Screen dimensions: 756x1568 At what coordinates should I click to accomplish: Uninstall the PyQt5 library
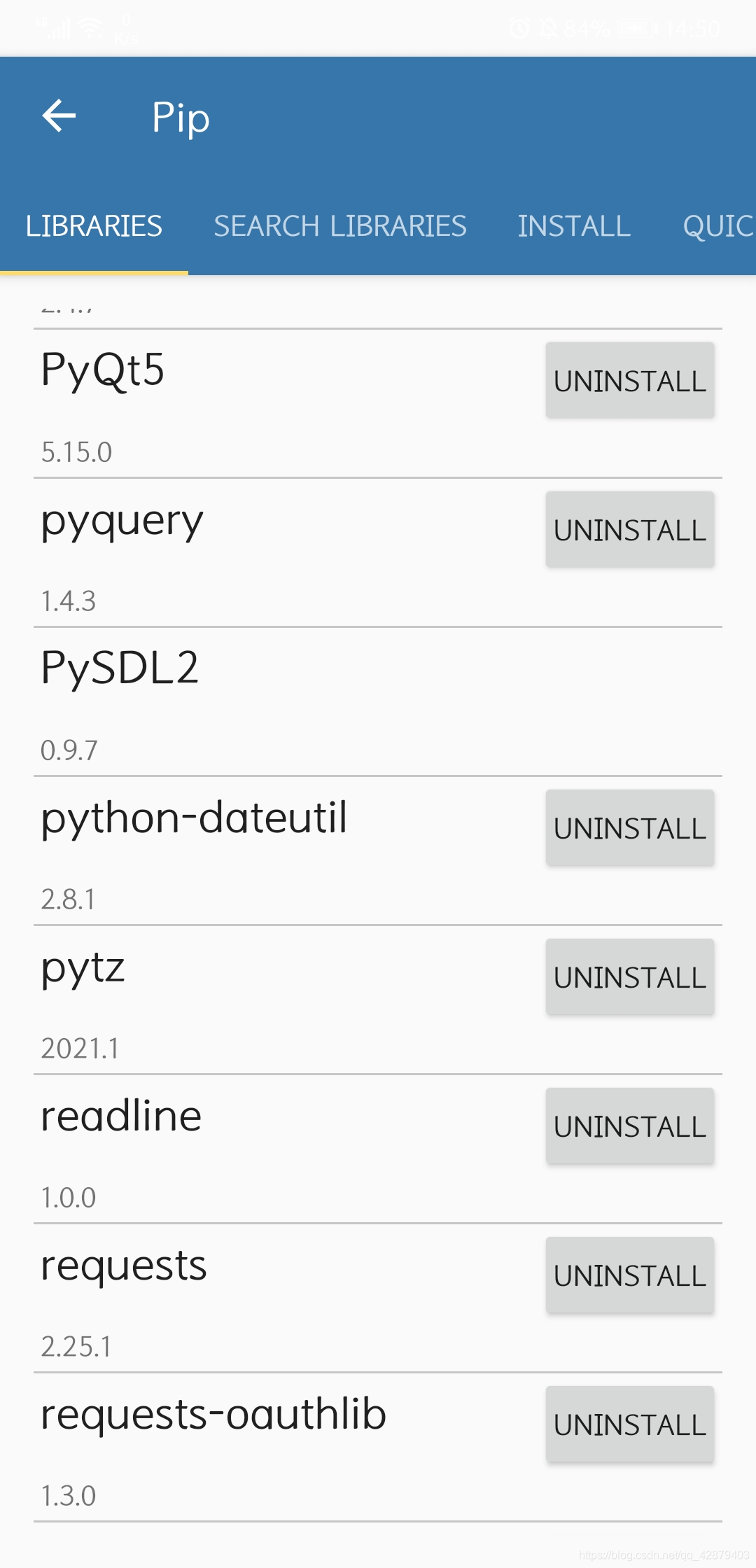[x=630, y=381]
